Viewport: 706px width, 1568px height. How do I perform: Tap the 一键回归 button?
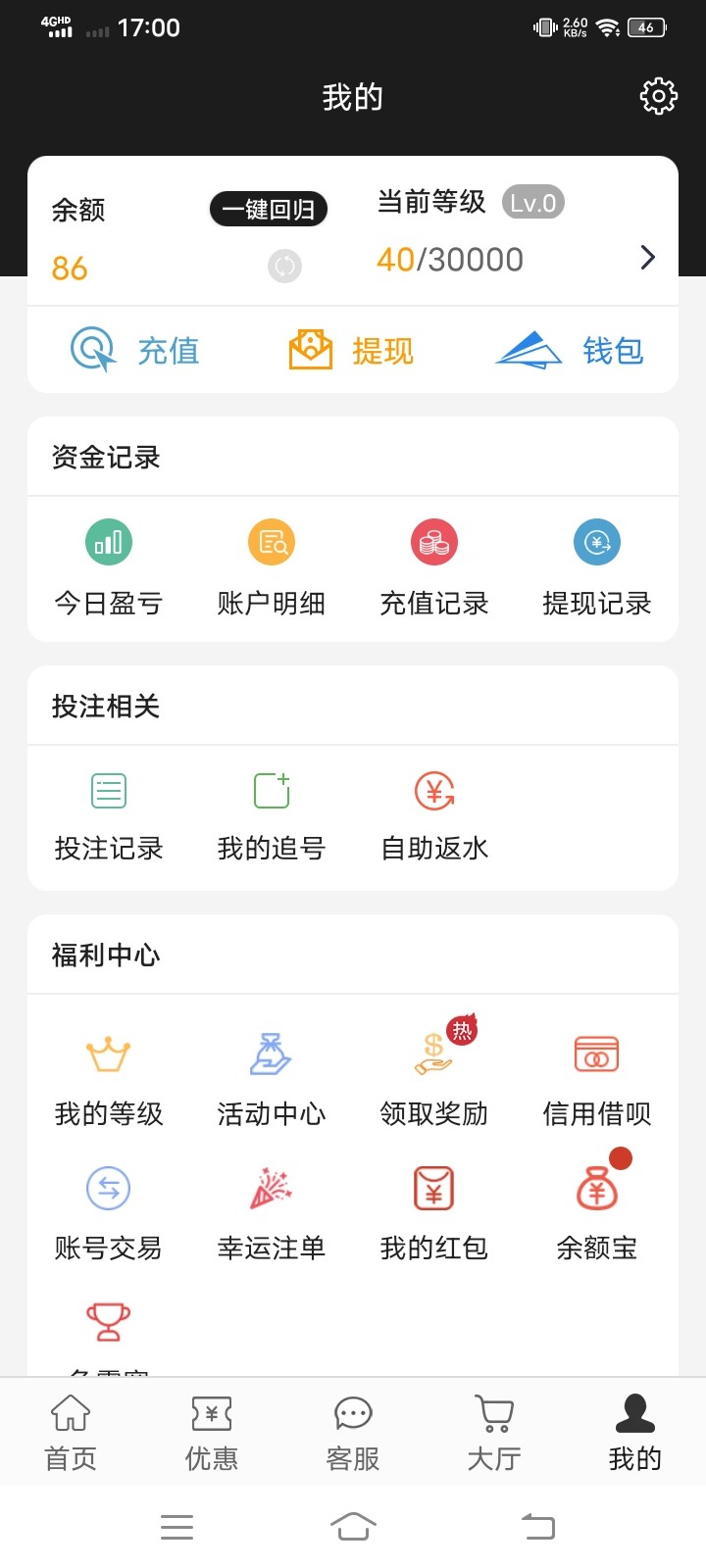click(x=268, y=209)
